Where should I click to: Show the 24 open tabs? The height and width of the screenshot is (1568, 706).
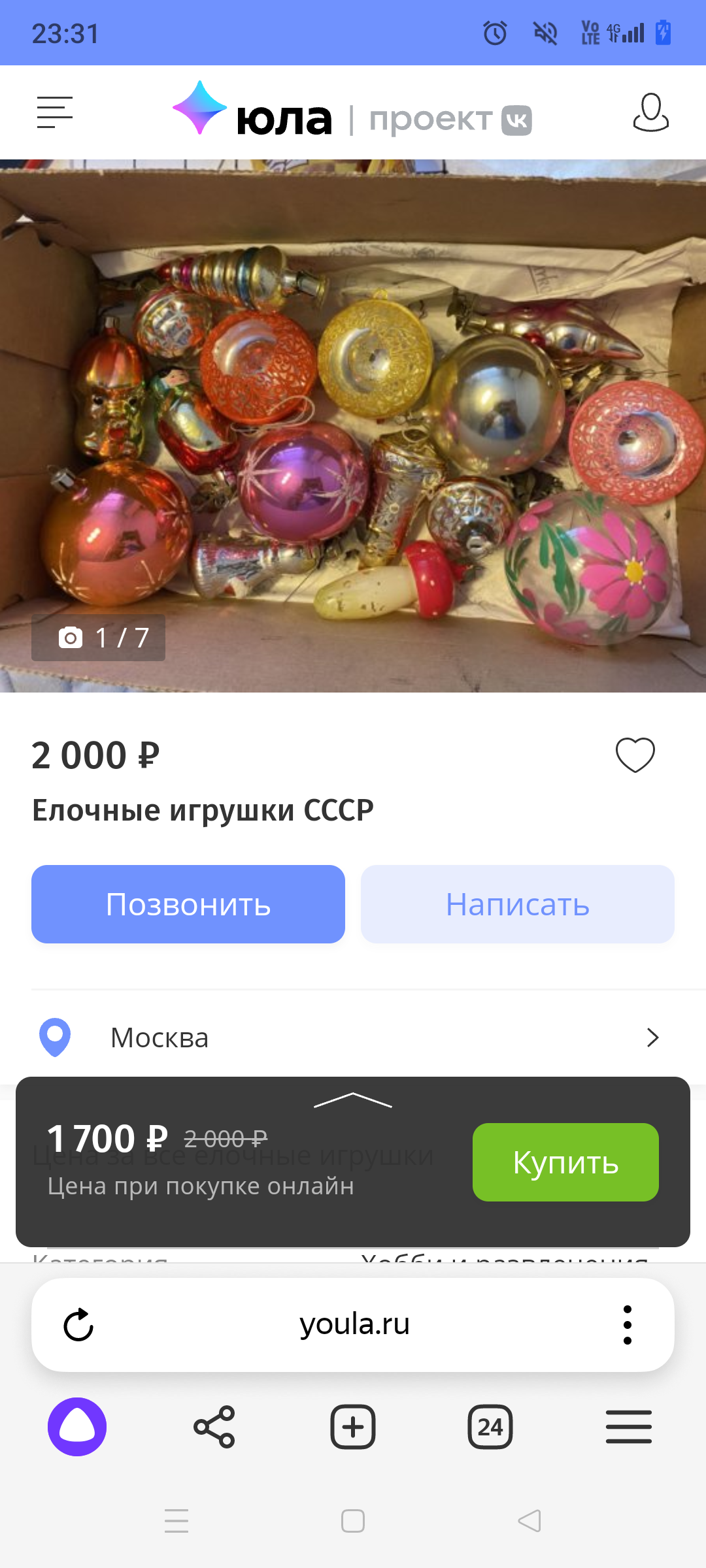(490, 1427)
